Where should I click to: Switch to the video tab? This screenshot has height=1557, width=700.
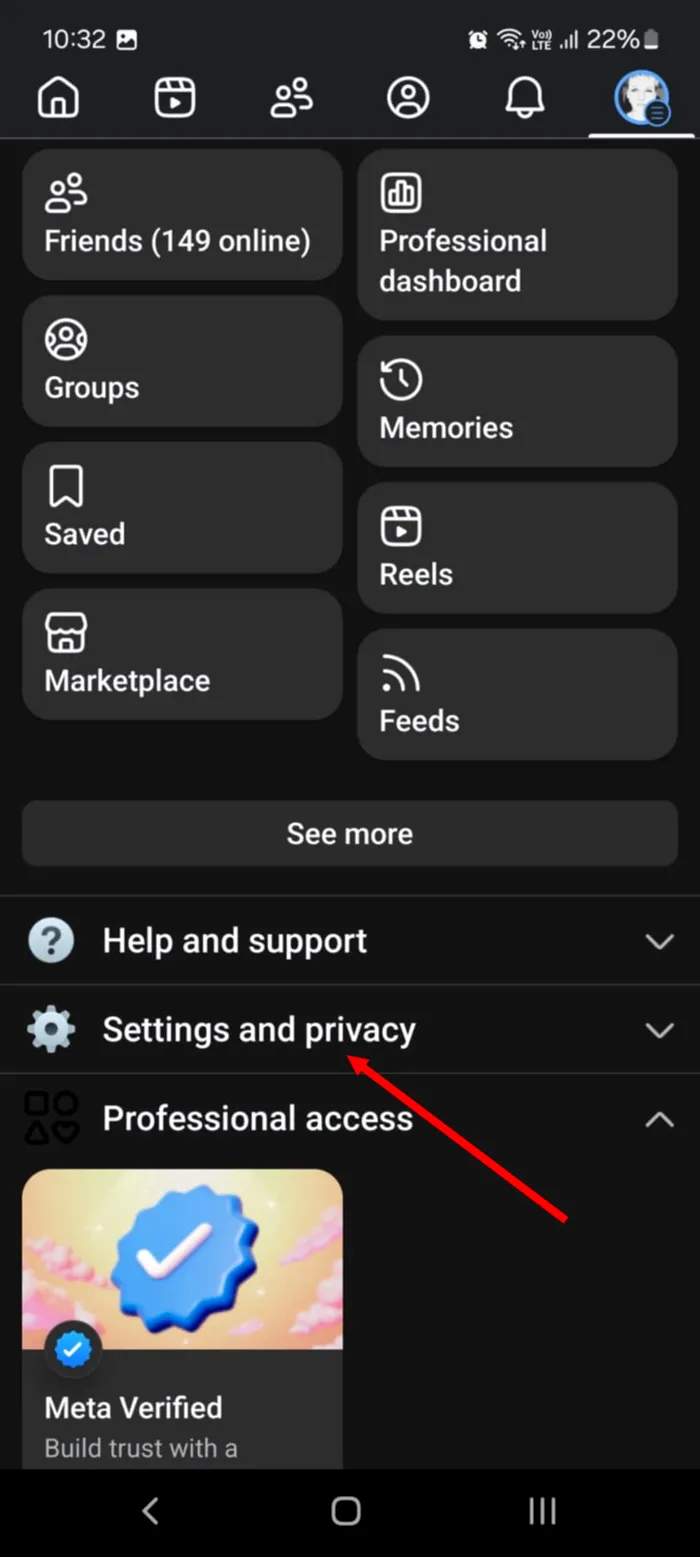175,98
